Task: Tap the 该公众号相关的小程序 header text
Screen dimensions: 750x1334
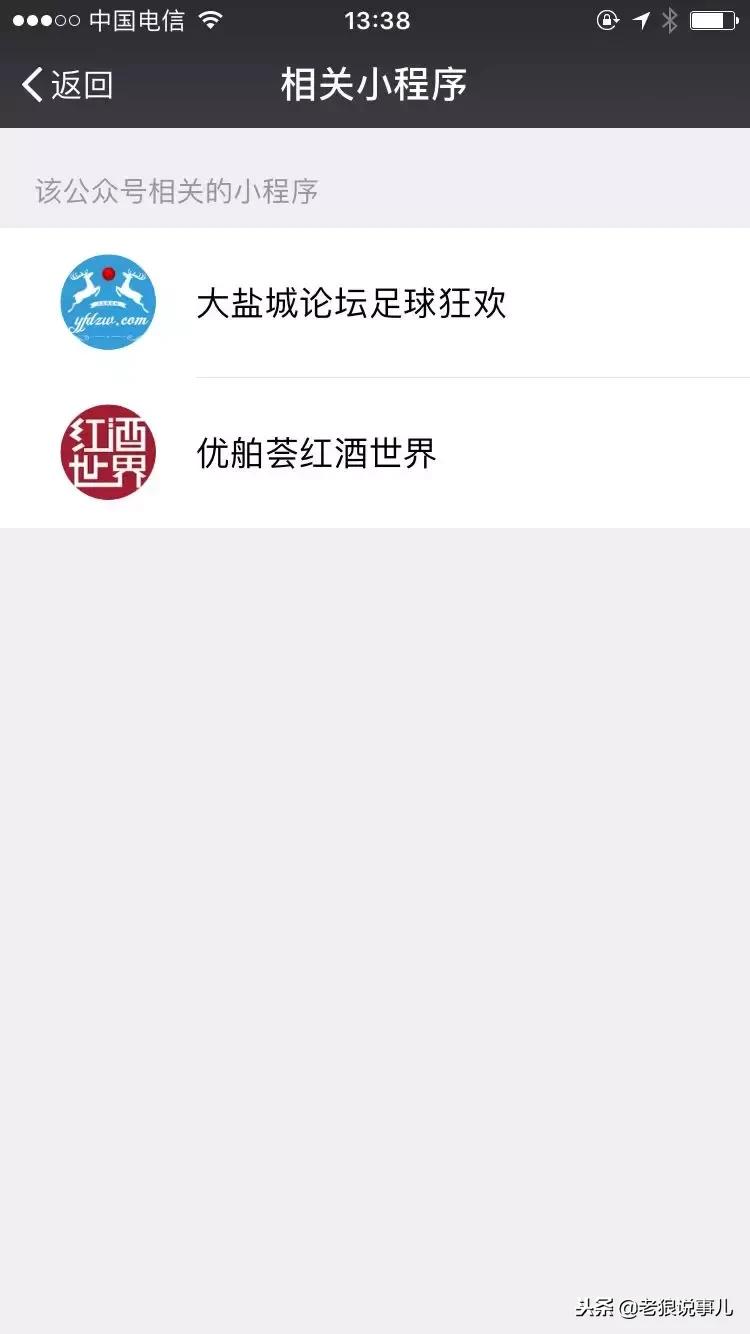Action: pos(176,190)
